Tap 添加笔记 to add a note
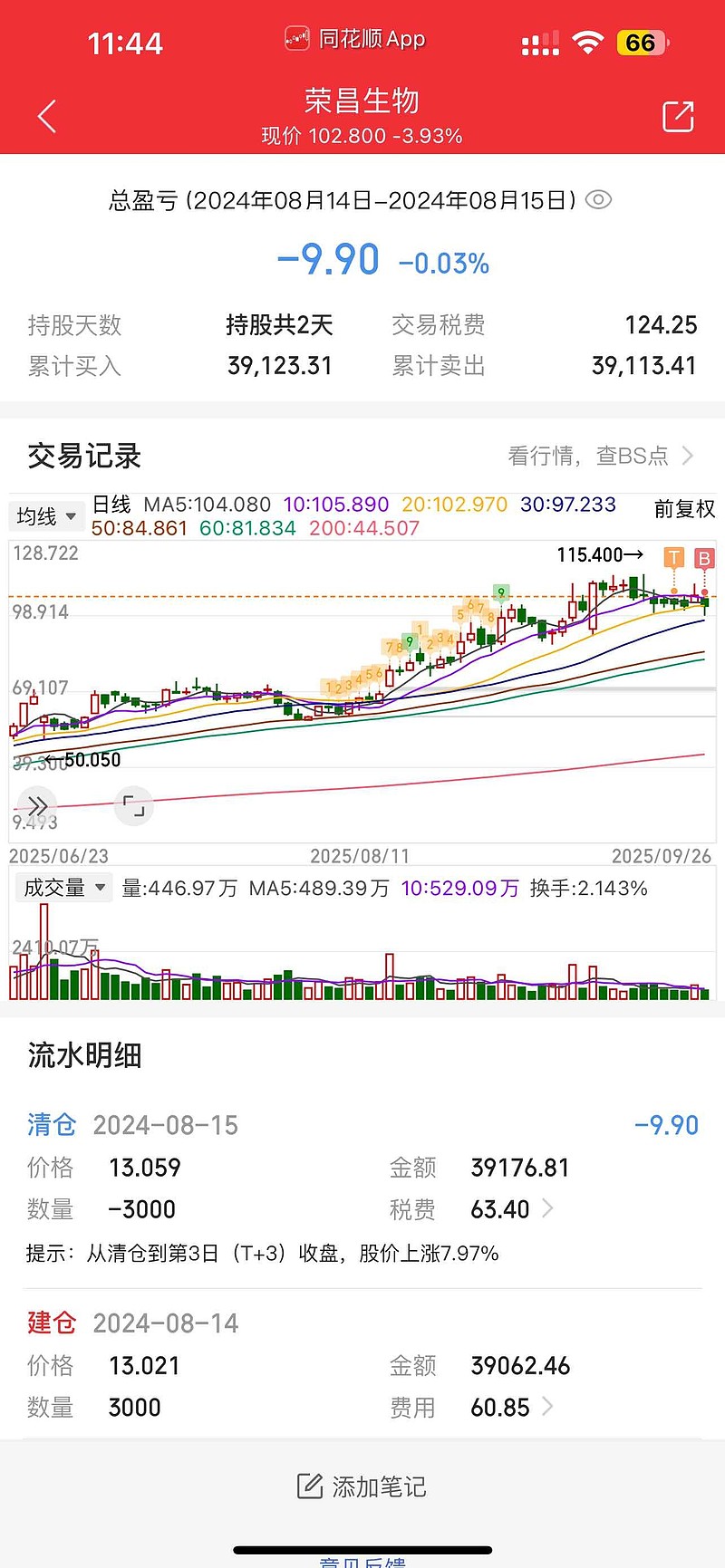 point(362,1486)
